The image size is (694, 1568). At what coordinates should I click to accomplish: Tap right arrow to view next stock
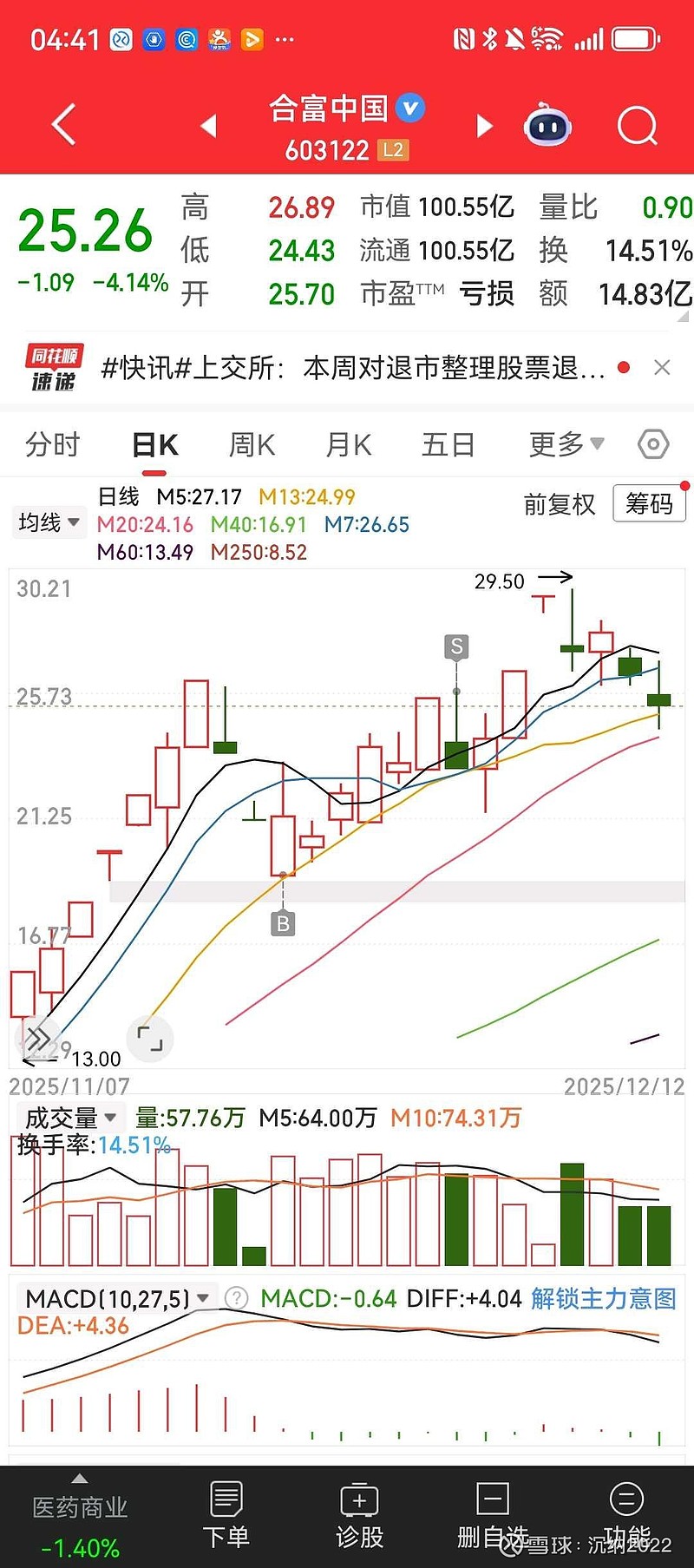pyautogui.click(x=484, y=124)
